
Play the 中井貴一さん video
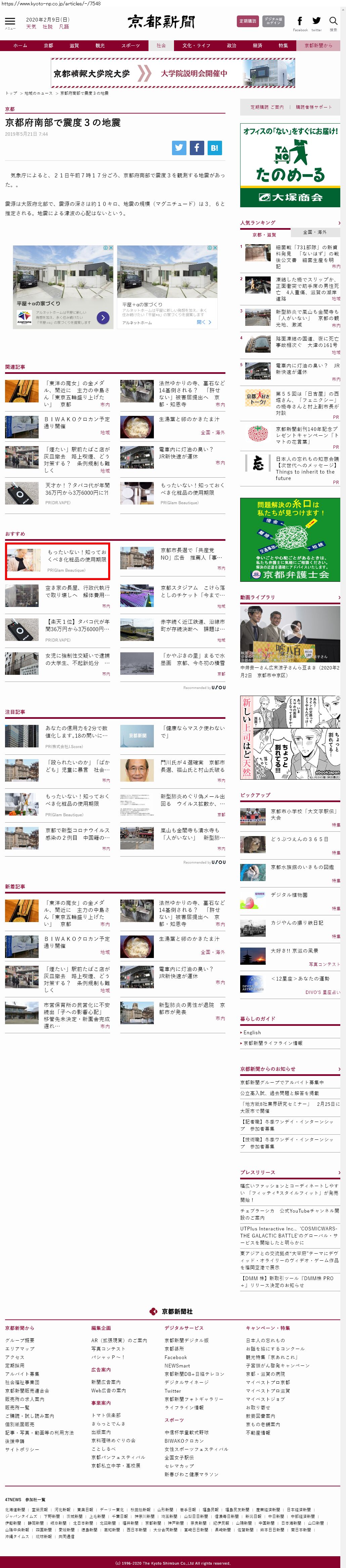[290, 634]
